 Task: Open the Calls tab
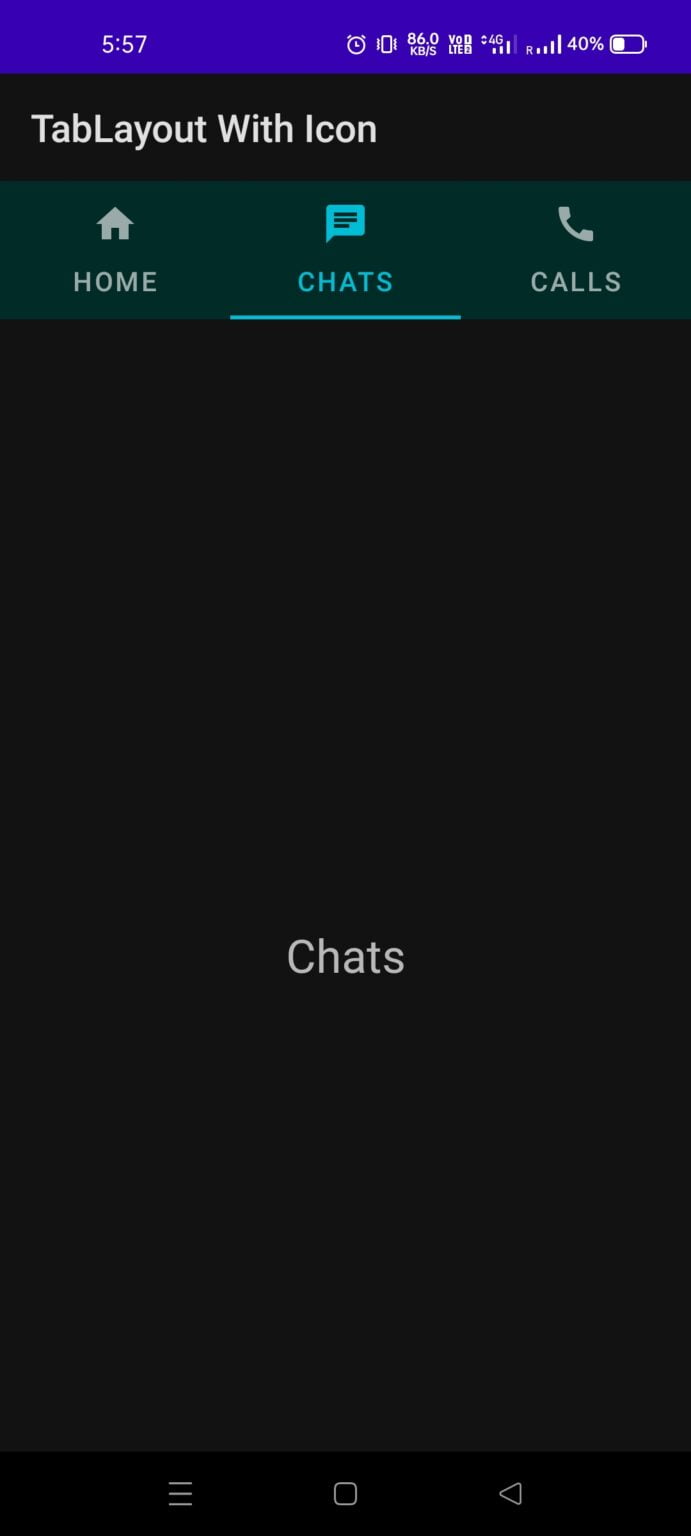pyautogui.click(x=575, y=250)
